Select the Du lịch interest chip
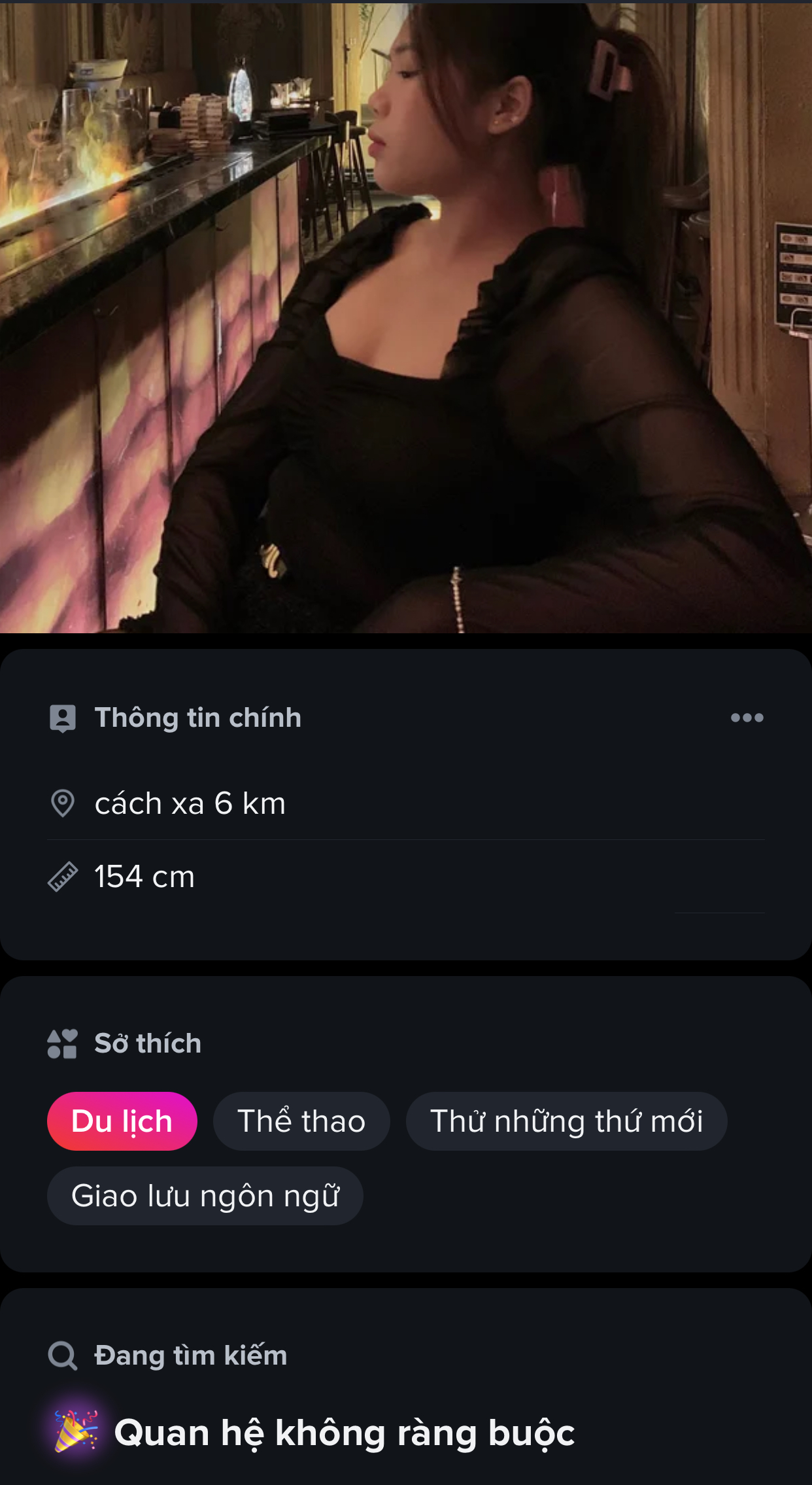812x1485 pixels. 122,1121
